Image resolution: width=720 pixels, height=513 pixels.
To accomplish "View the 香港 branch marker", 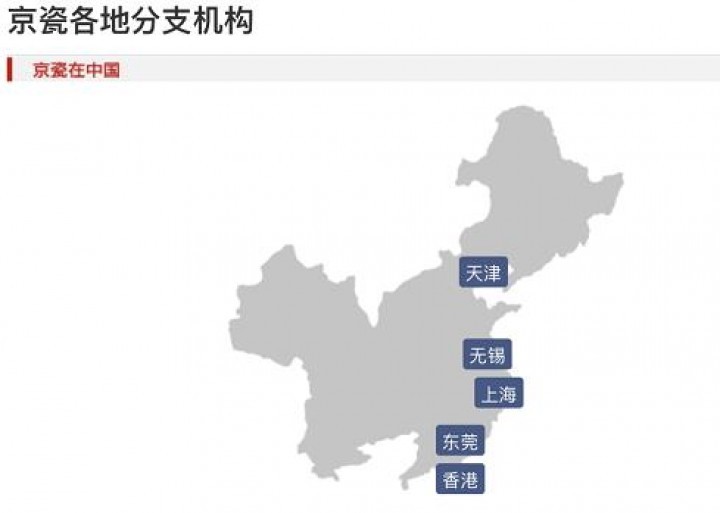I will point(460,480).
